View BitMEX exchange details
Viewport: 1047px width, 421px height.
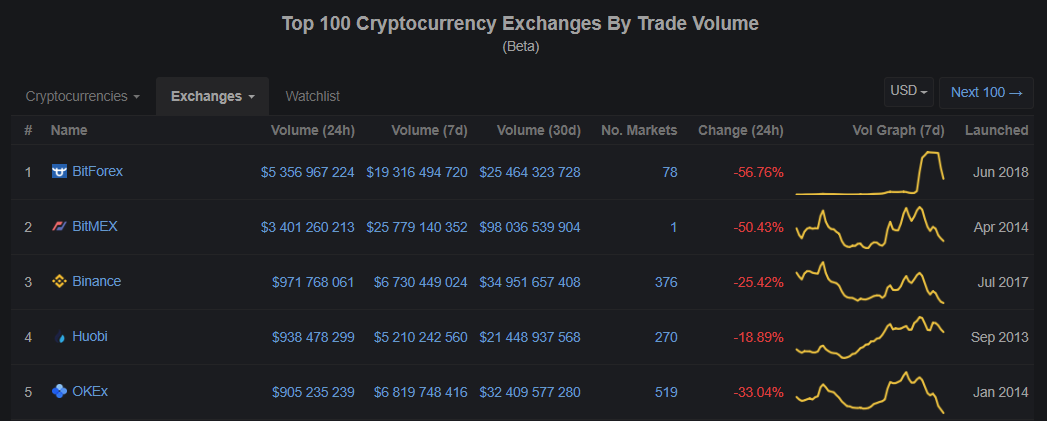[x=94, y=226]
